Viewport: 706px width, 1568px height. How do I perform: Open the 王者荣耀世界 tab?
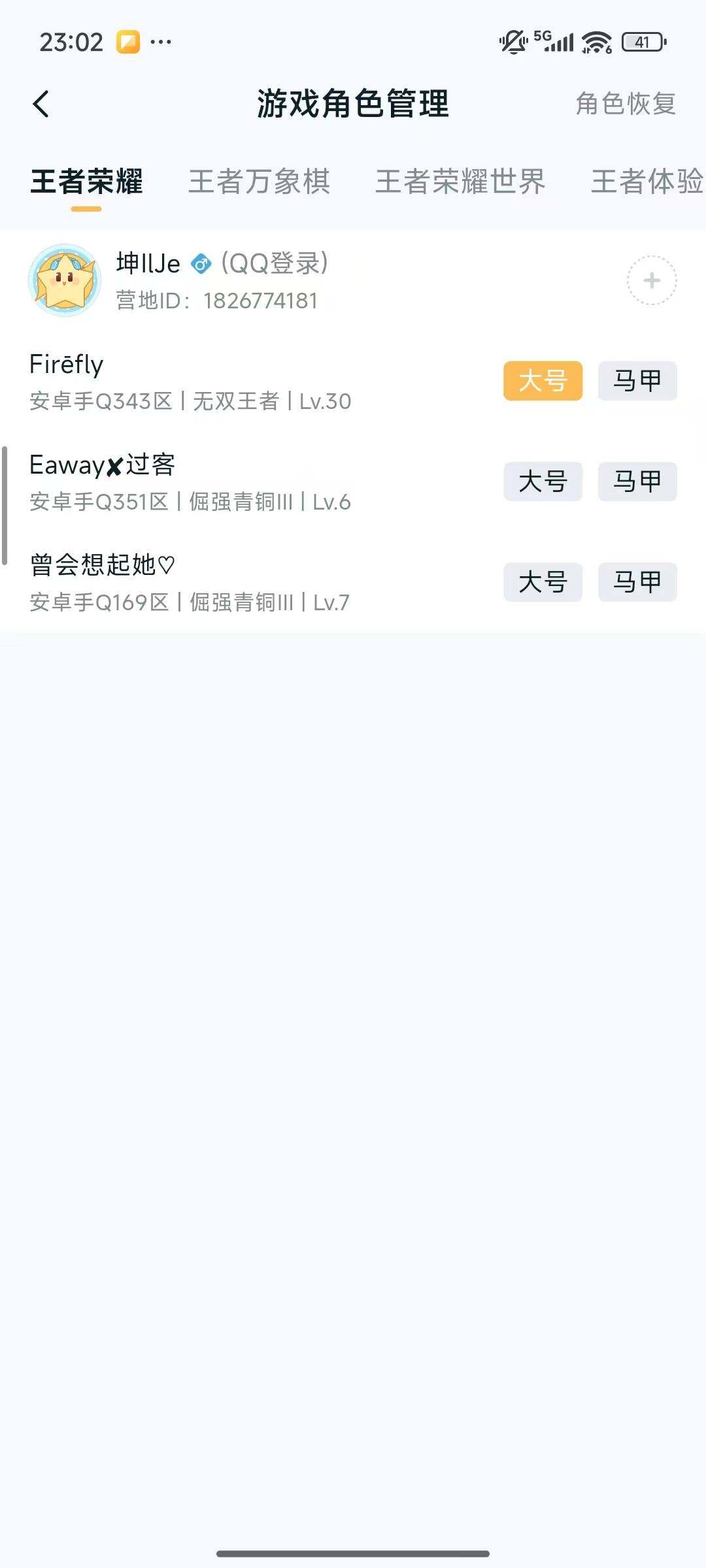tap(460, 182)
